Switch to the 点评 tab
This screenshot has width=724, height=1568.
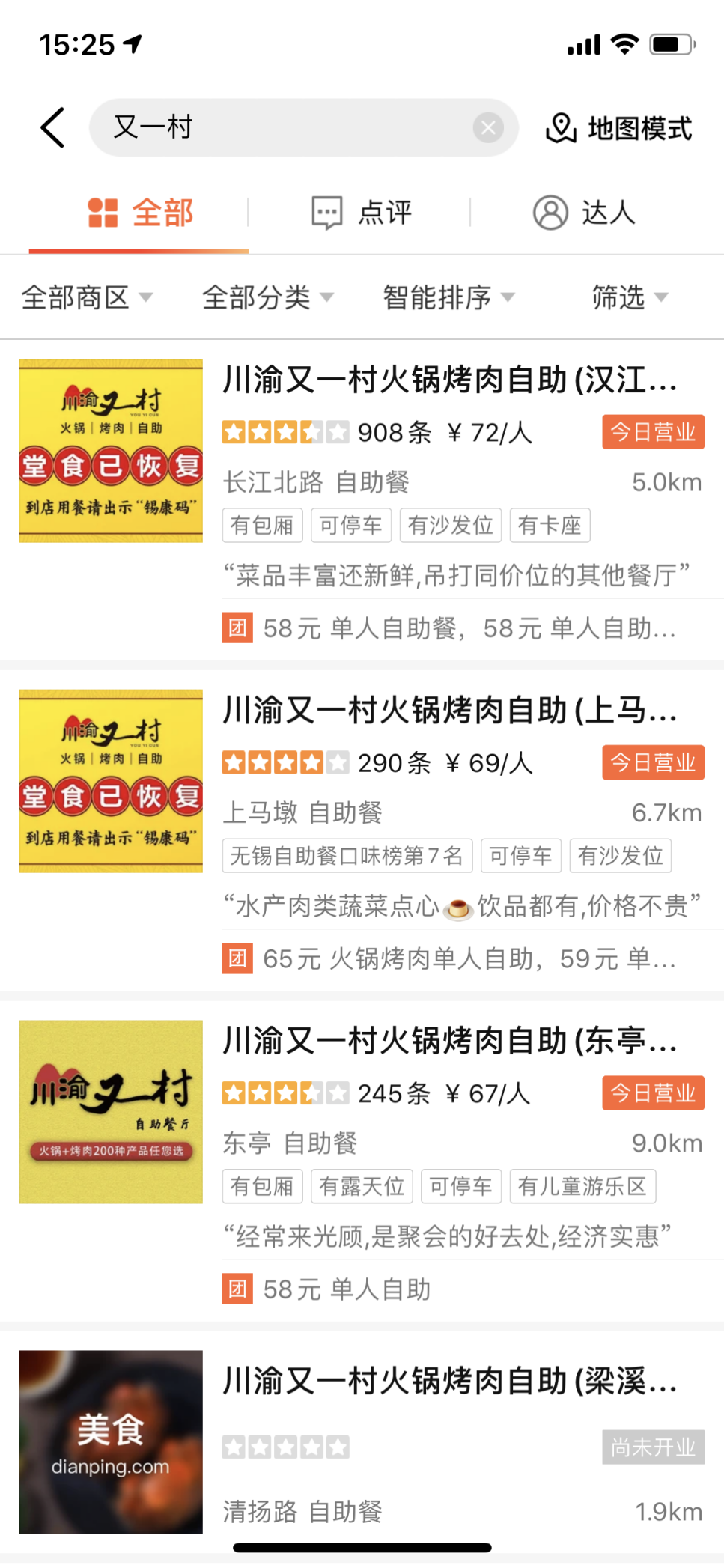point(362,213)
